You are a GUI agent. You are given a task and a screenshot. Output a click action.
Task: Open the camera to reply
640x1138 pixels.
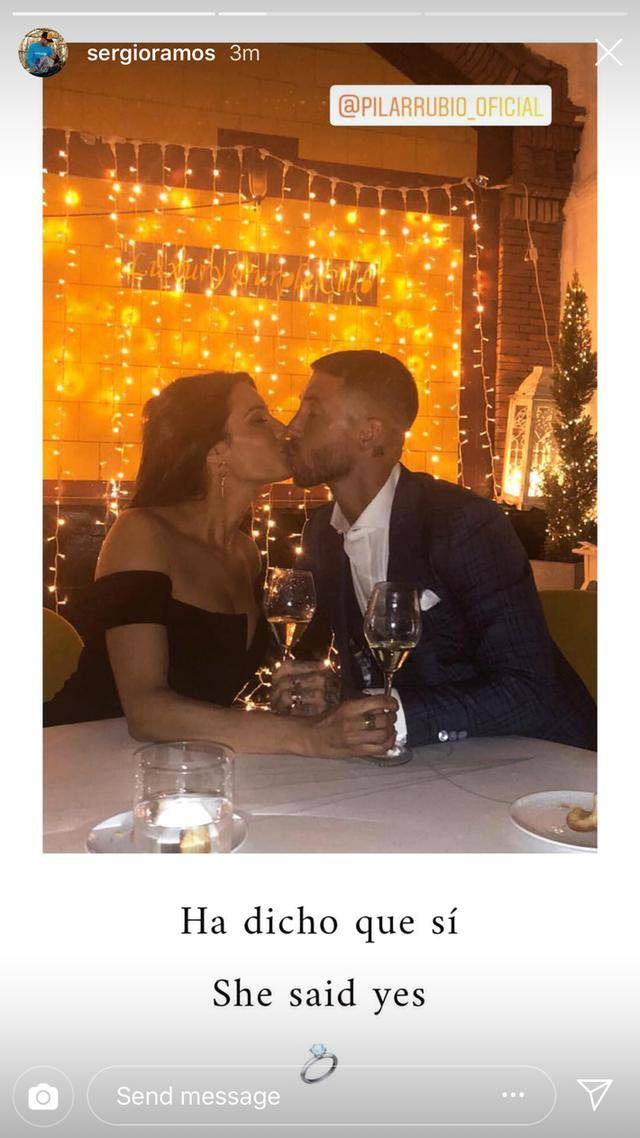coord(43,1097)
